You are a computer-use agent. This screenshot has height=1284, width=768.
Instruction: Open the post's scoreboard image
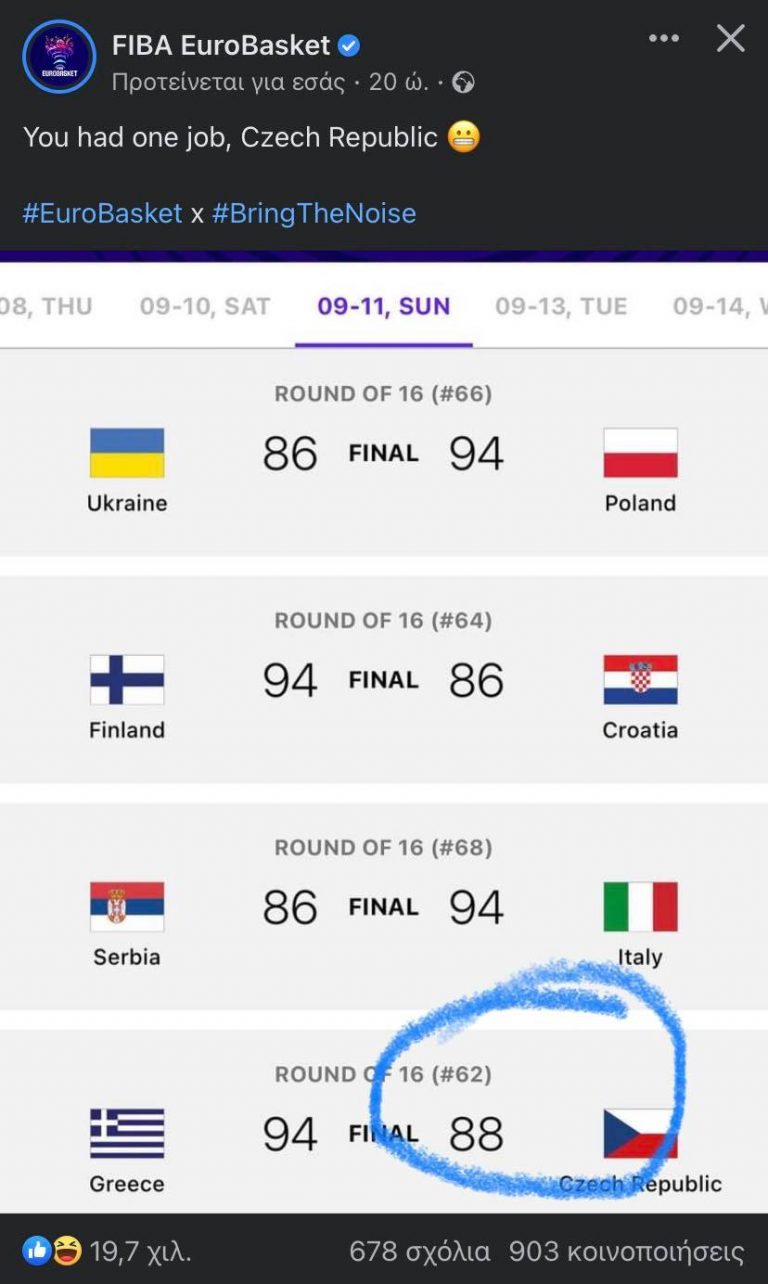tap(384, 730)
